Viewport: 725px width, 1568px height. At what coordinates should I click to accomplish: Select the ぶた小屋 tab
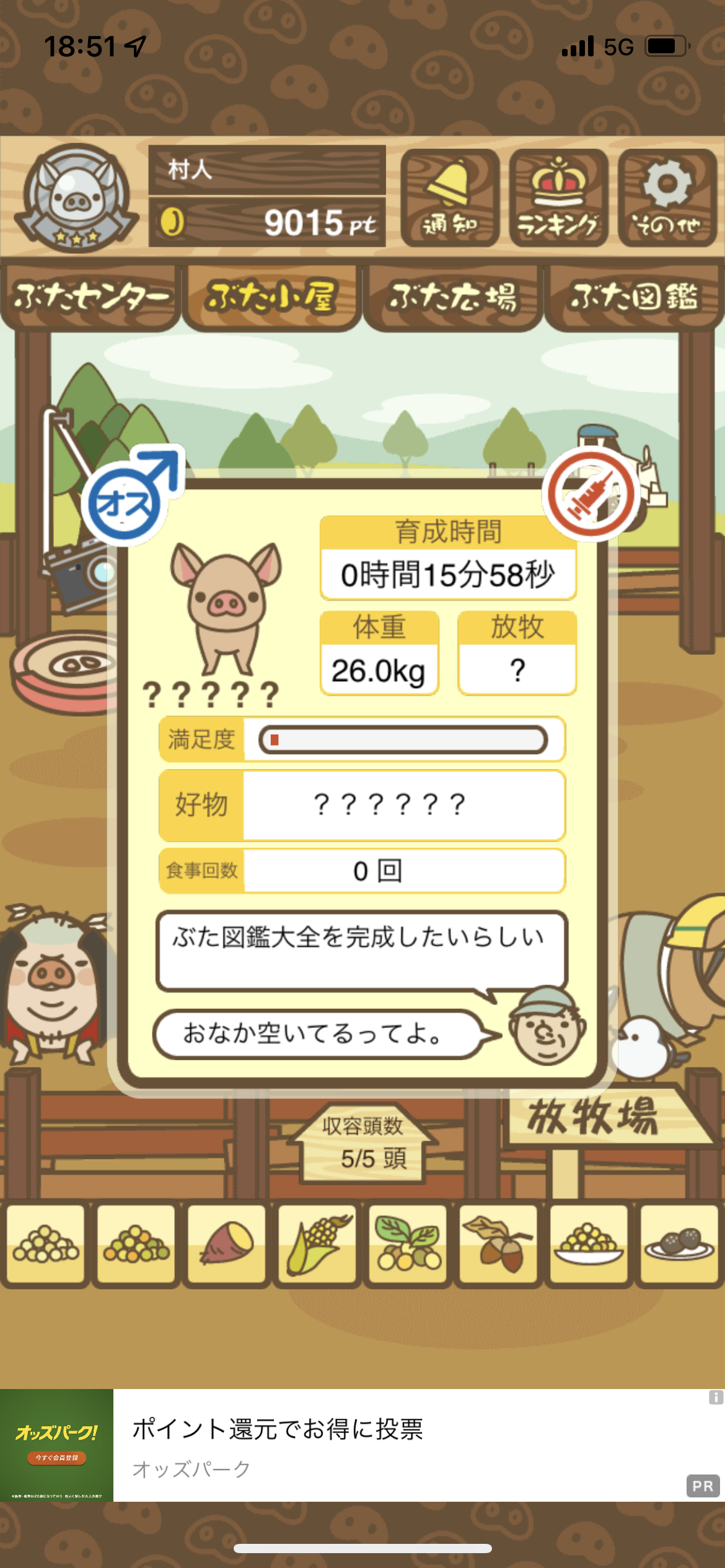(271, 297)
